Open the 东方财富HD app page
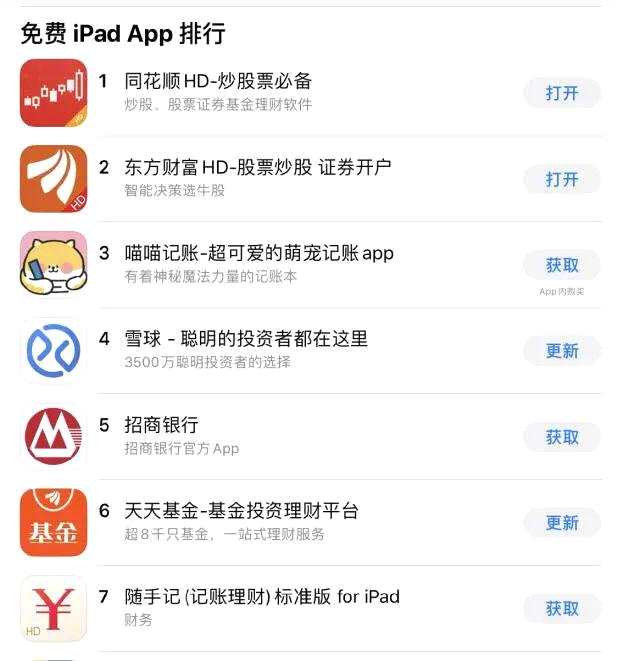618x661 pixels. (x=257, y=167)
